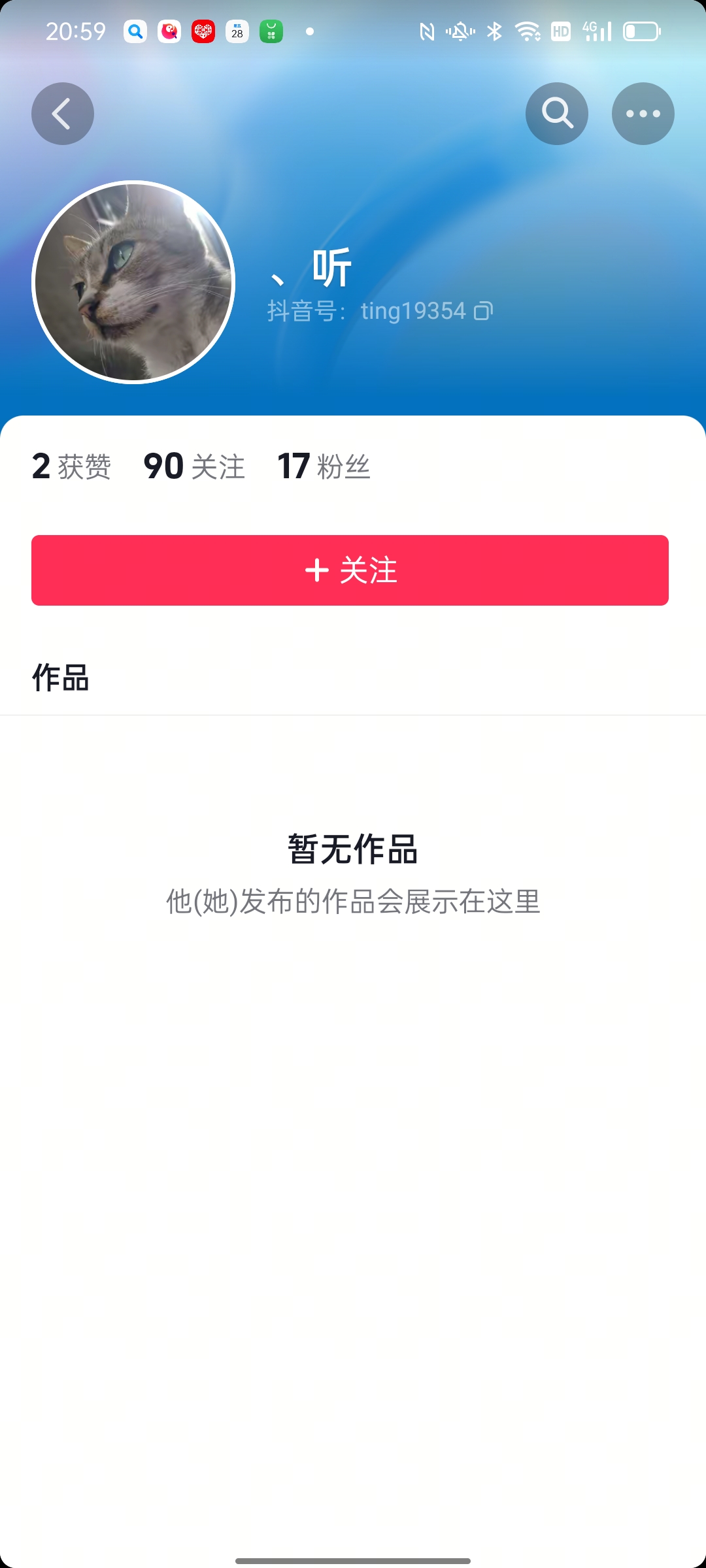
Task: Copy the 抖音号 ting19354
Action: (x=483, y=311)
